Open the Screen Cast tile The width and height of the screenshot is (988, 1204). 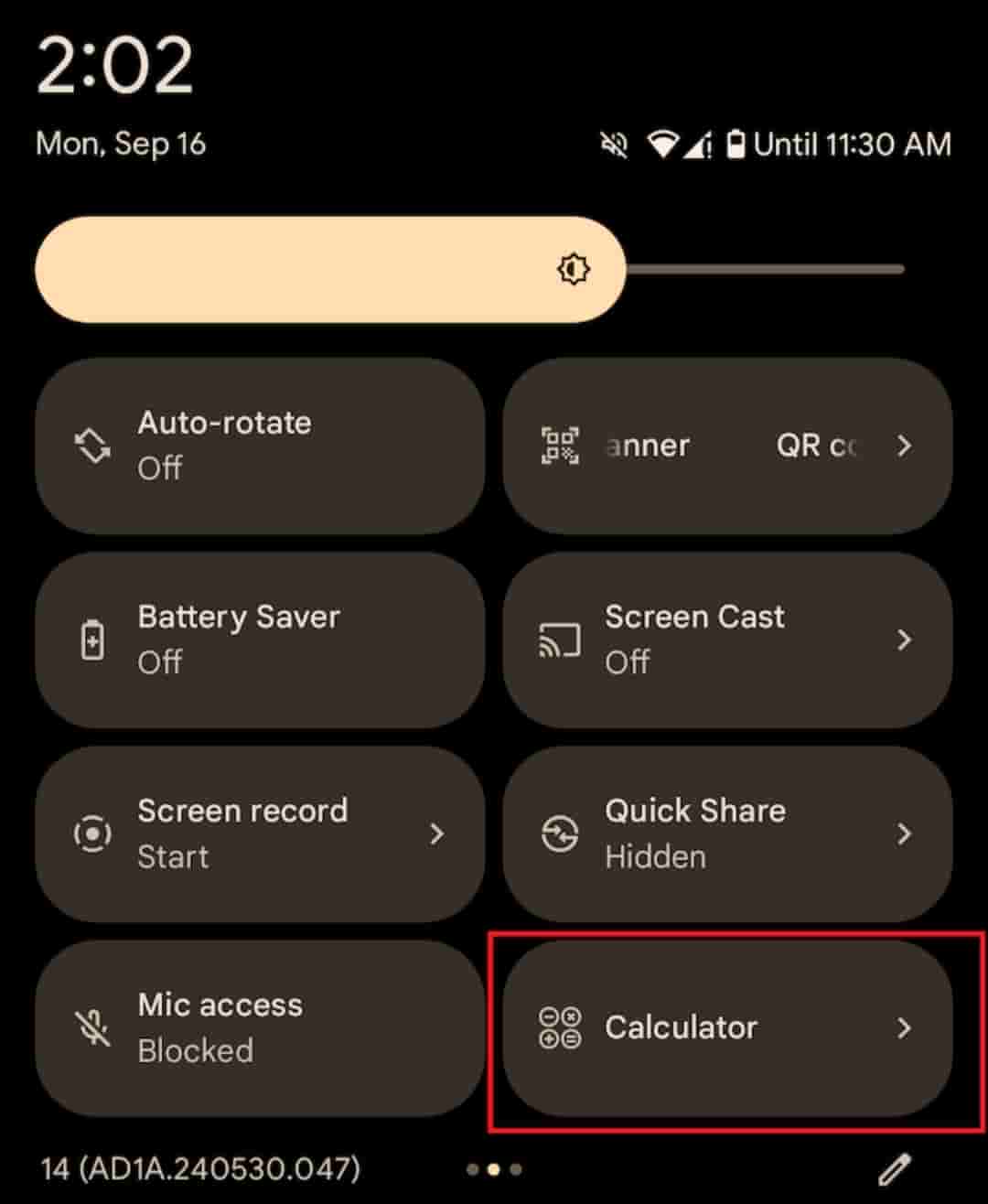point(727,640)
